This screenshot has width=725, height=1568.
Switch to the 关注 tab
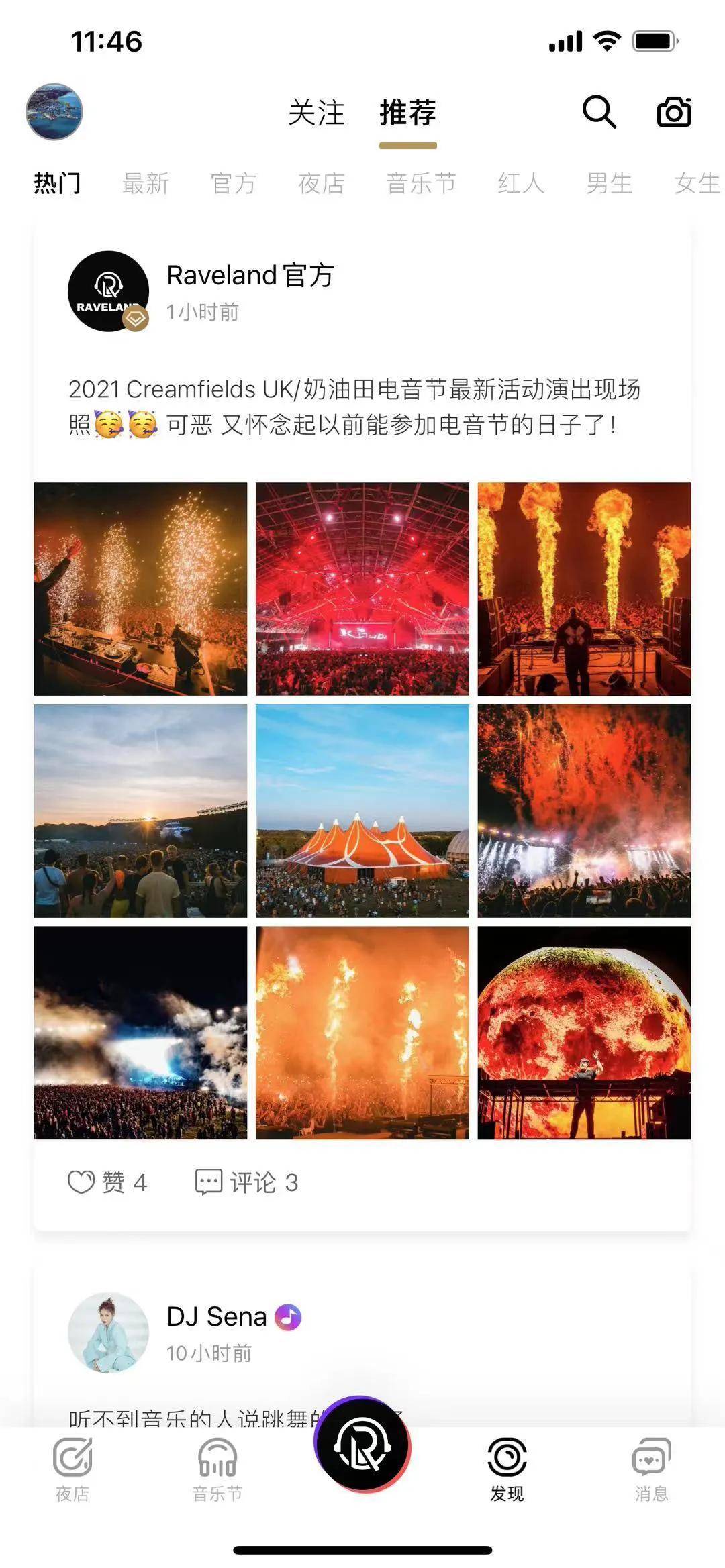(x=316, y=113)
